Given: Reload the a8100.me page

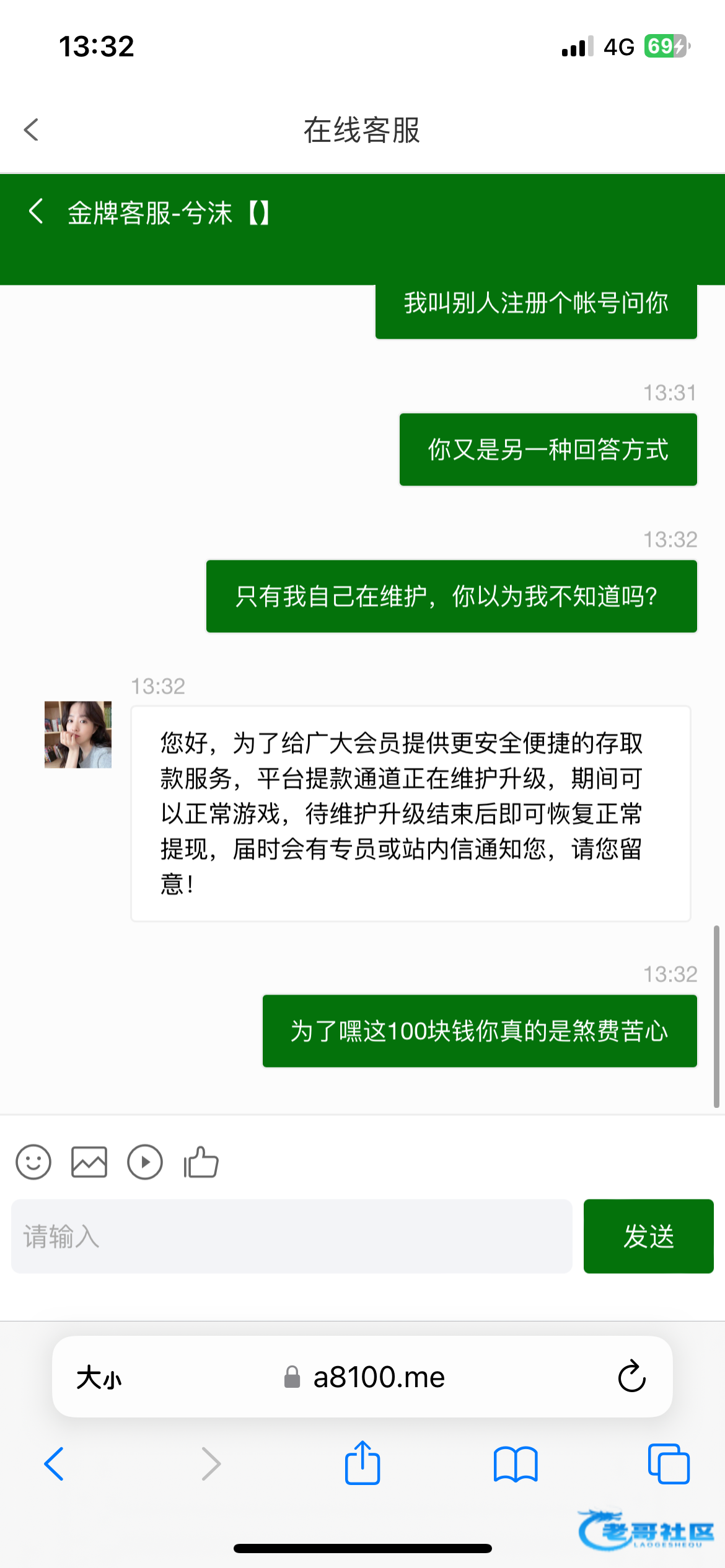Looking at the screenshot, I should pyautogui.click(x=631, y=1377).
